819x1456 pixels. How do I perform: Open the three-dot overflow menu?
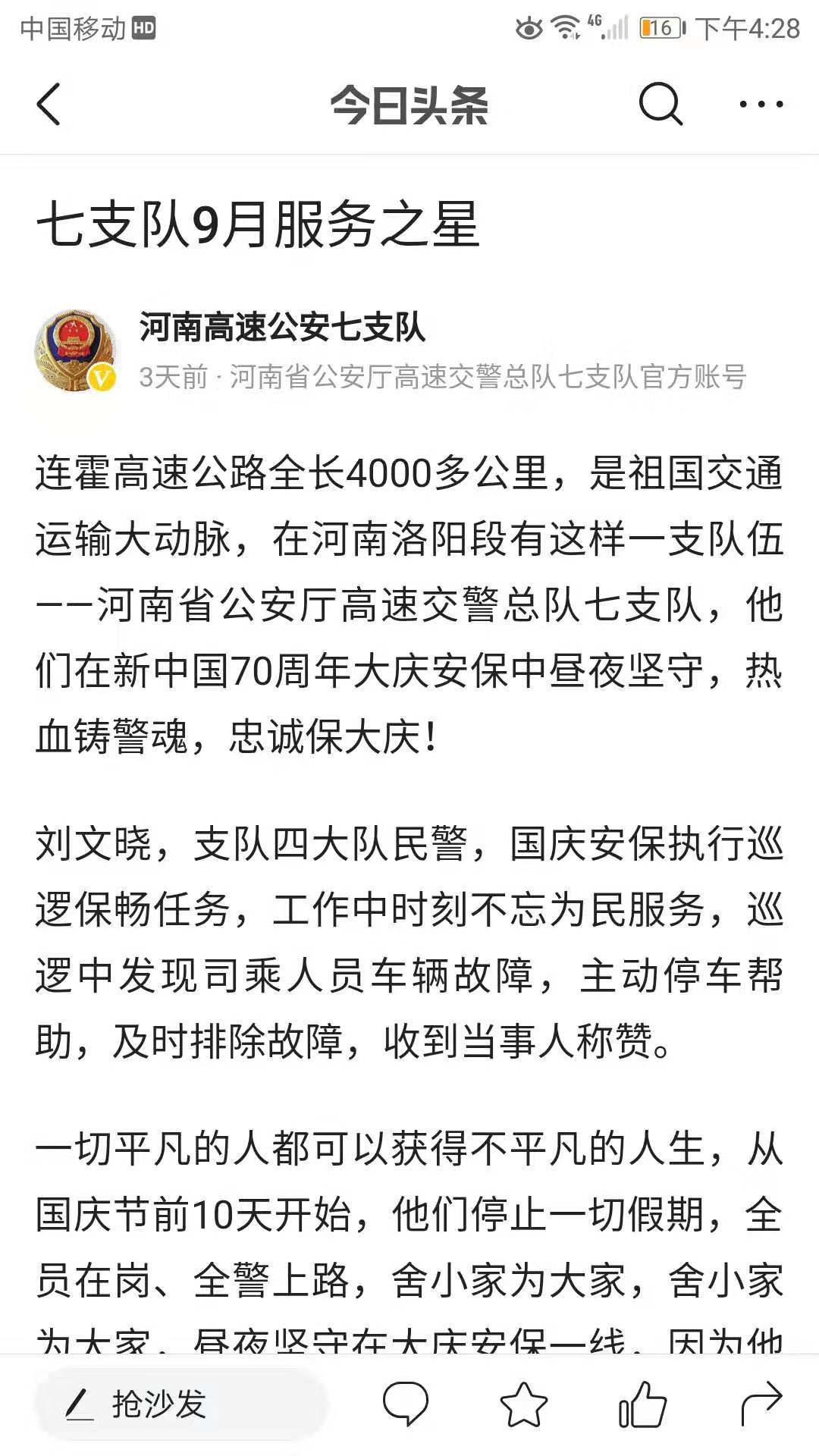click(761, 104)
